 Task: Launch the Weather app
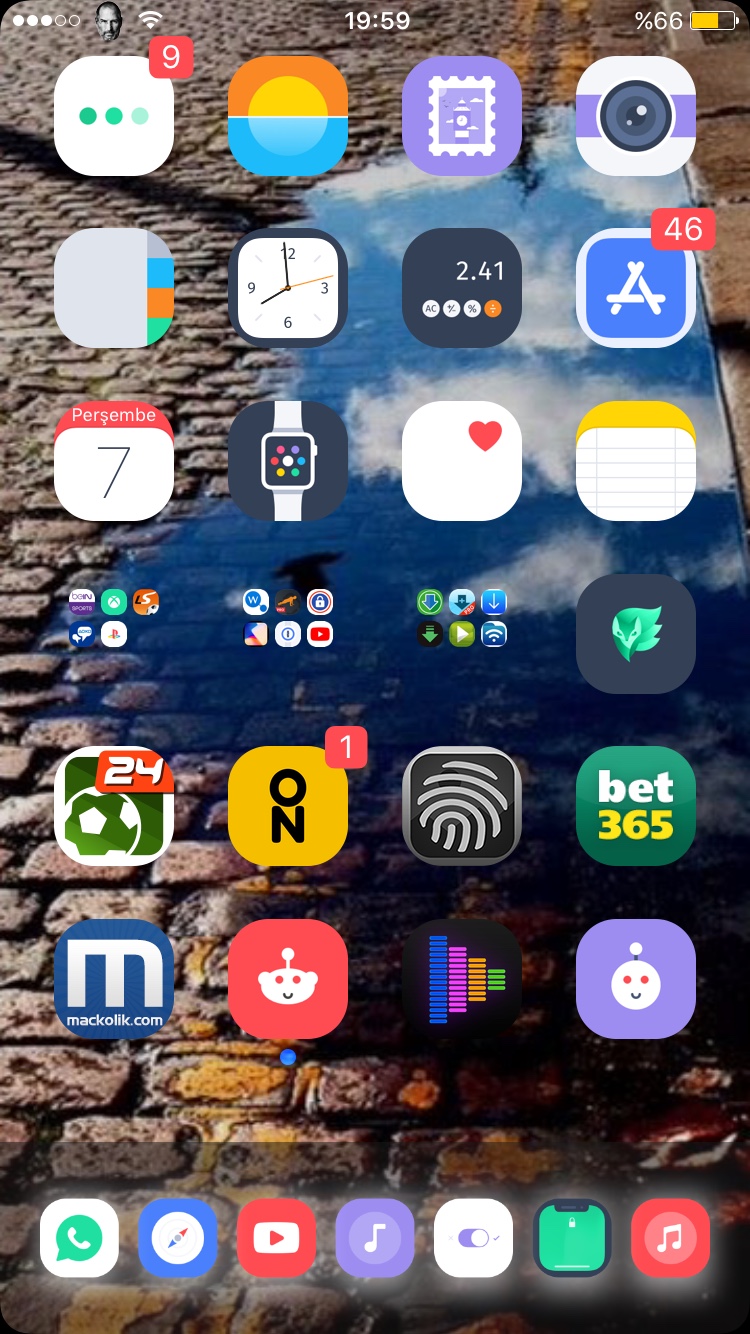288,116
